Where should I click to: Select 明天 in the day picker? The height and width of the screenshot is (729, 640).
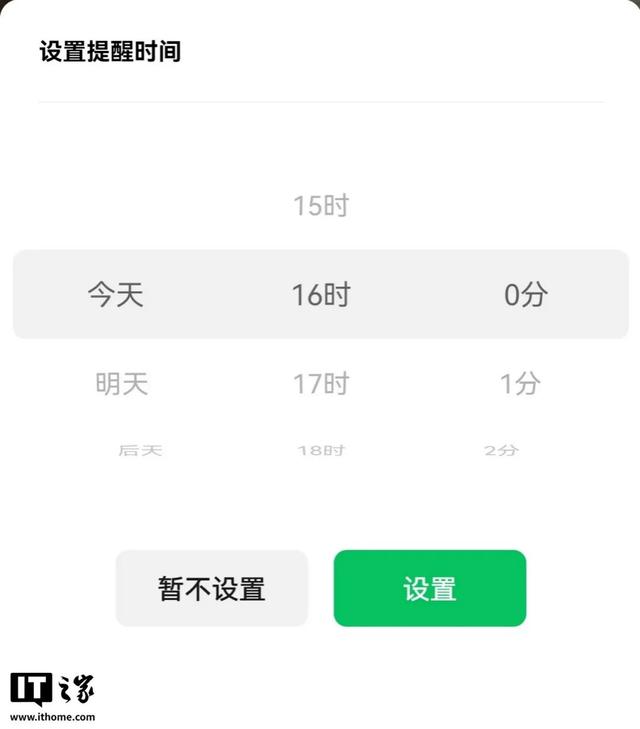[121, 383]
